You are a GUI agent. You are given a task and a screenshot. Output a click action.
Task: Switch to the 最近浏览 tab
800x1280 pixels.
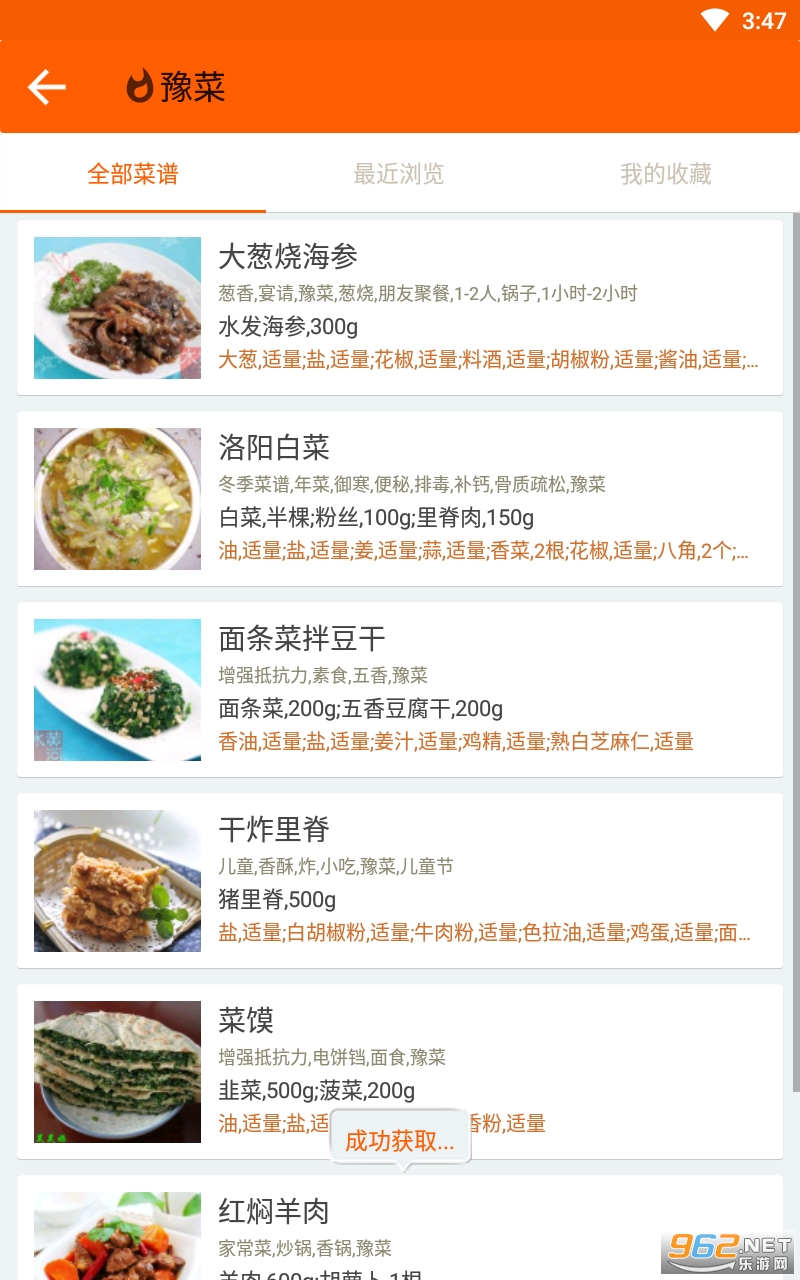[x=398, y=174]
